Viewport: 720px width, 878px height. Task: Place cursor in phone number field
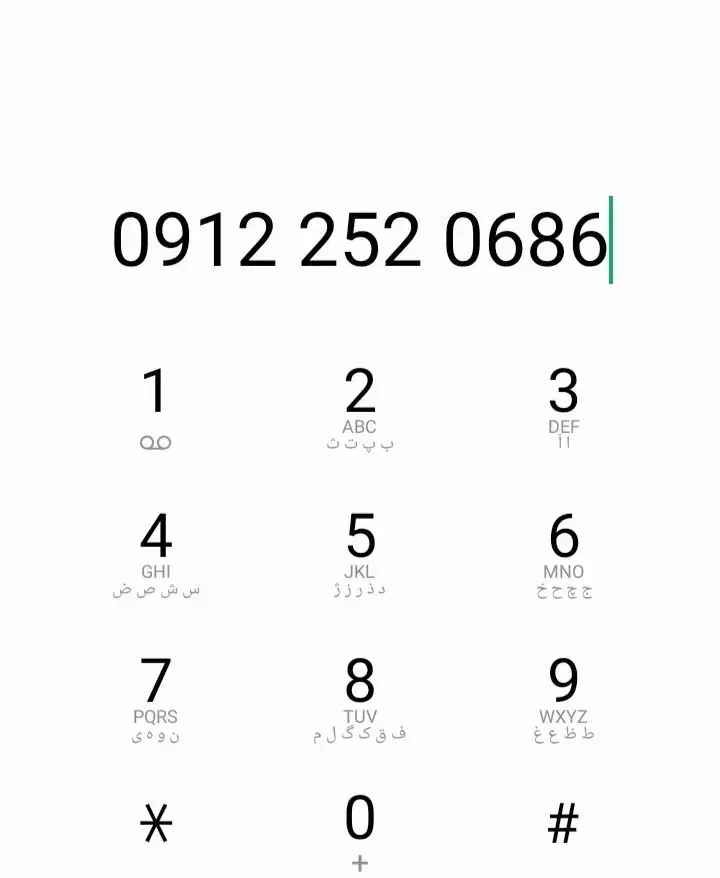click(360, 240)
